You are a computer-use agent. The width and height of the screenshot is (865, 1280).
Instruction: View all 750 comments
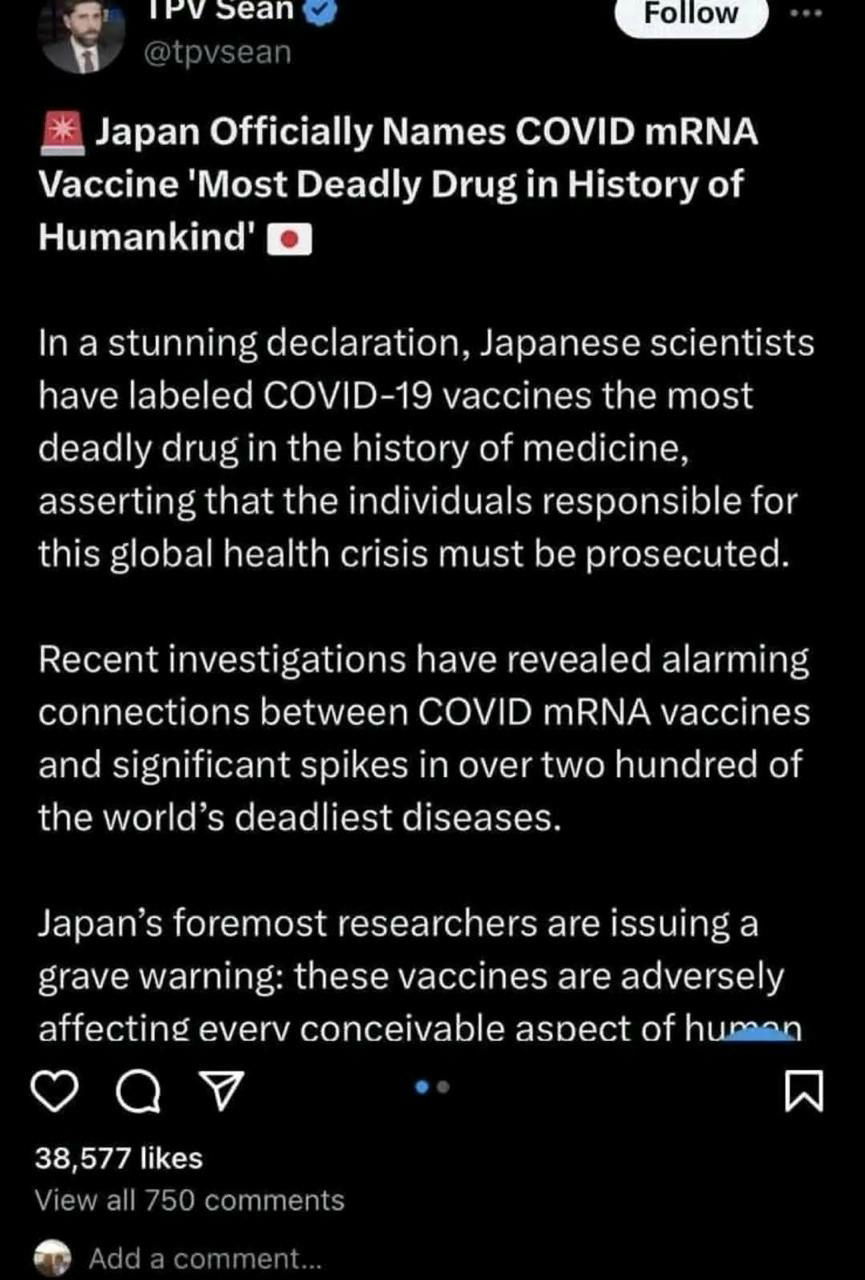(190, 1200)
